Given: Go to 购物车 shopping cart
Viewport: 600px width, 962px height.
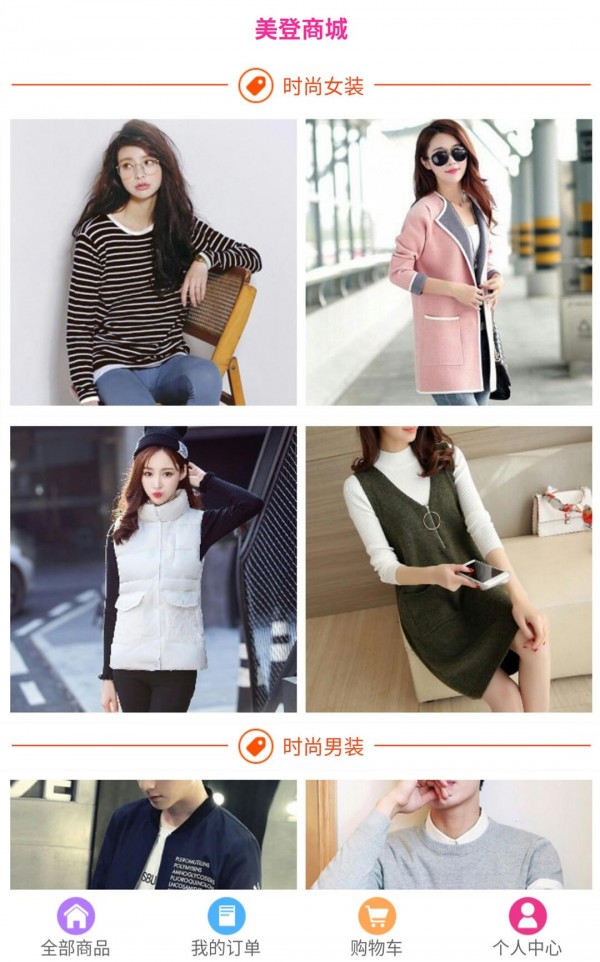Looking at the screenshot, I should tap(376, 927).
